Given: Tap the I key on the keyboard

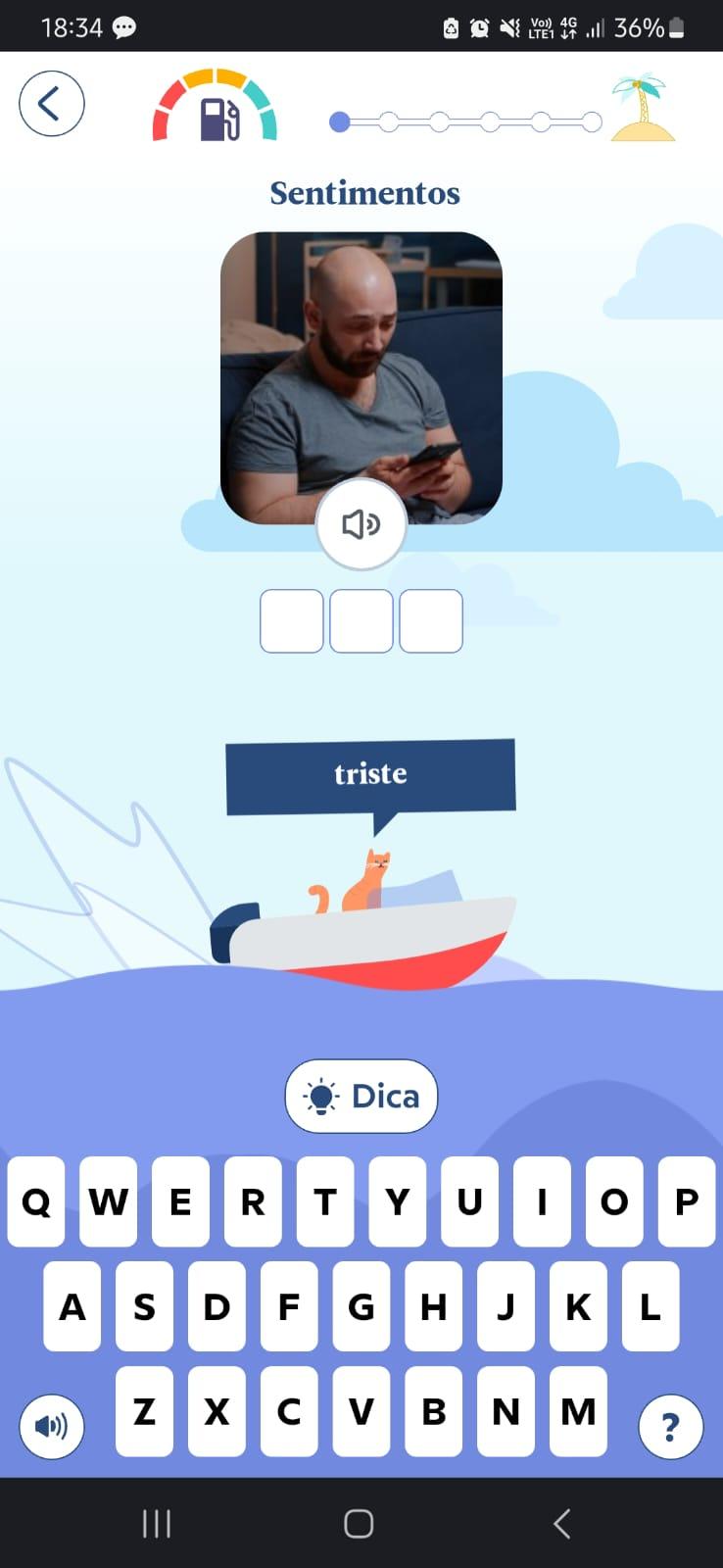Looking at the screenshot, I should [x=542, y=1201].
